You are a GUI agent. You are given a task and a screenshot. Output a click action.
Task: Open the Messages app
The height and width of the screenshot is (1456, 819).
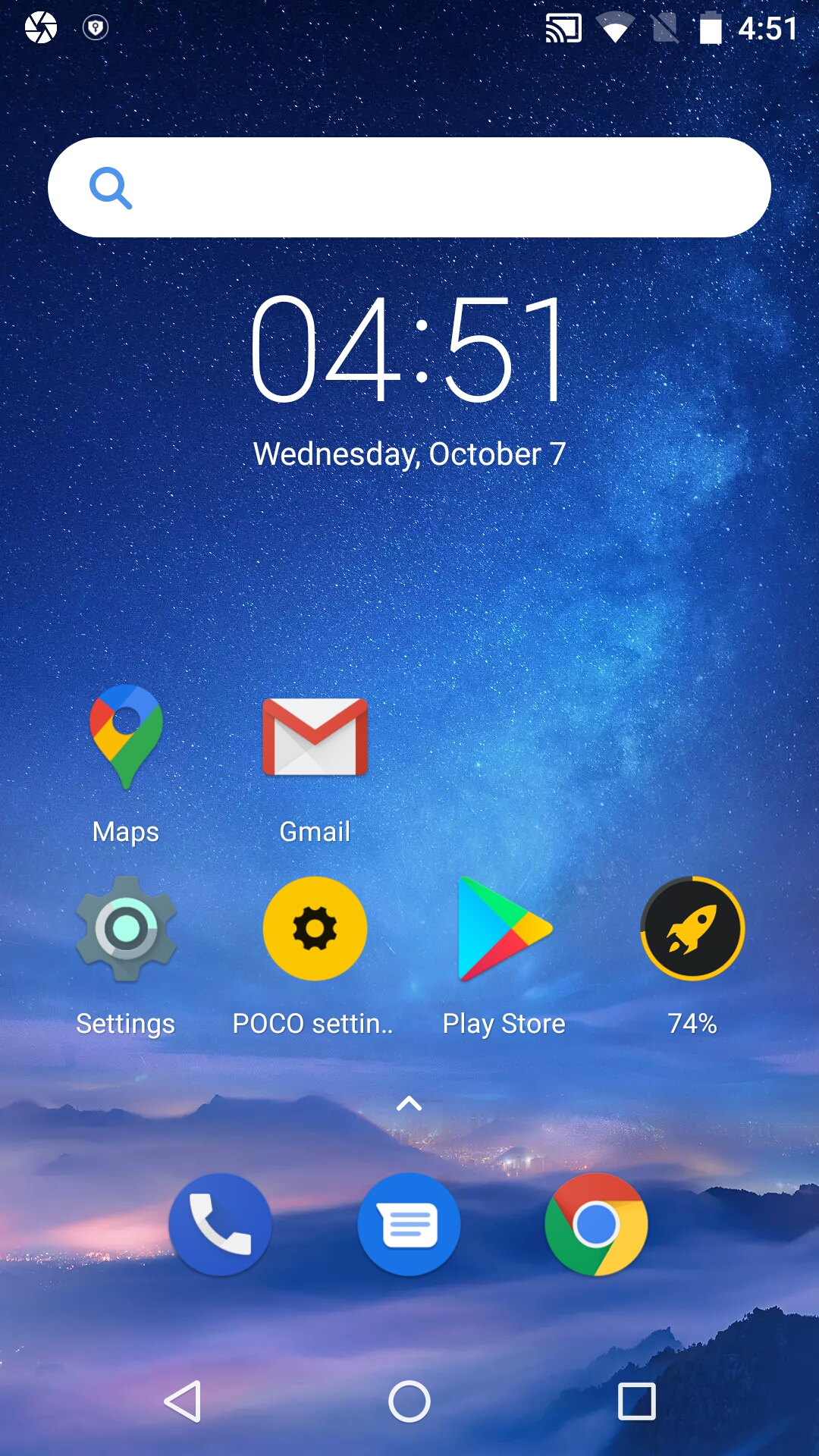click(409, 1224)
